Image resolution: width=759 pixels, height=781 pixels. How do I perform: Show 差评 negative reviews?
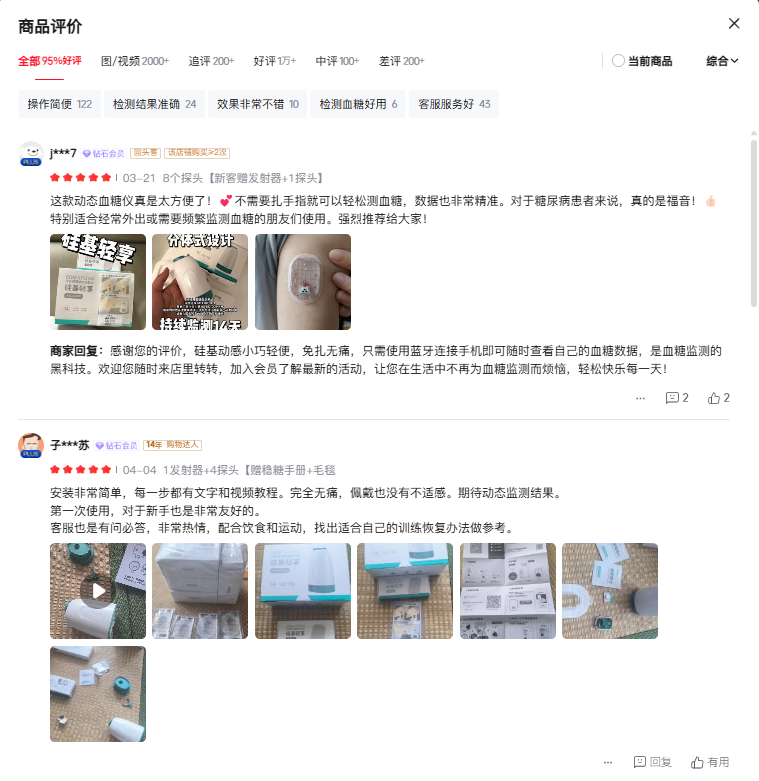pyautogui.click(x=401, y=61)
